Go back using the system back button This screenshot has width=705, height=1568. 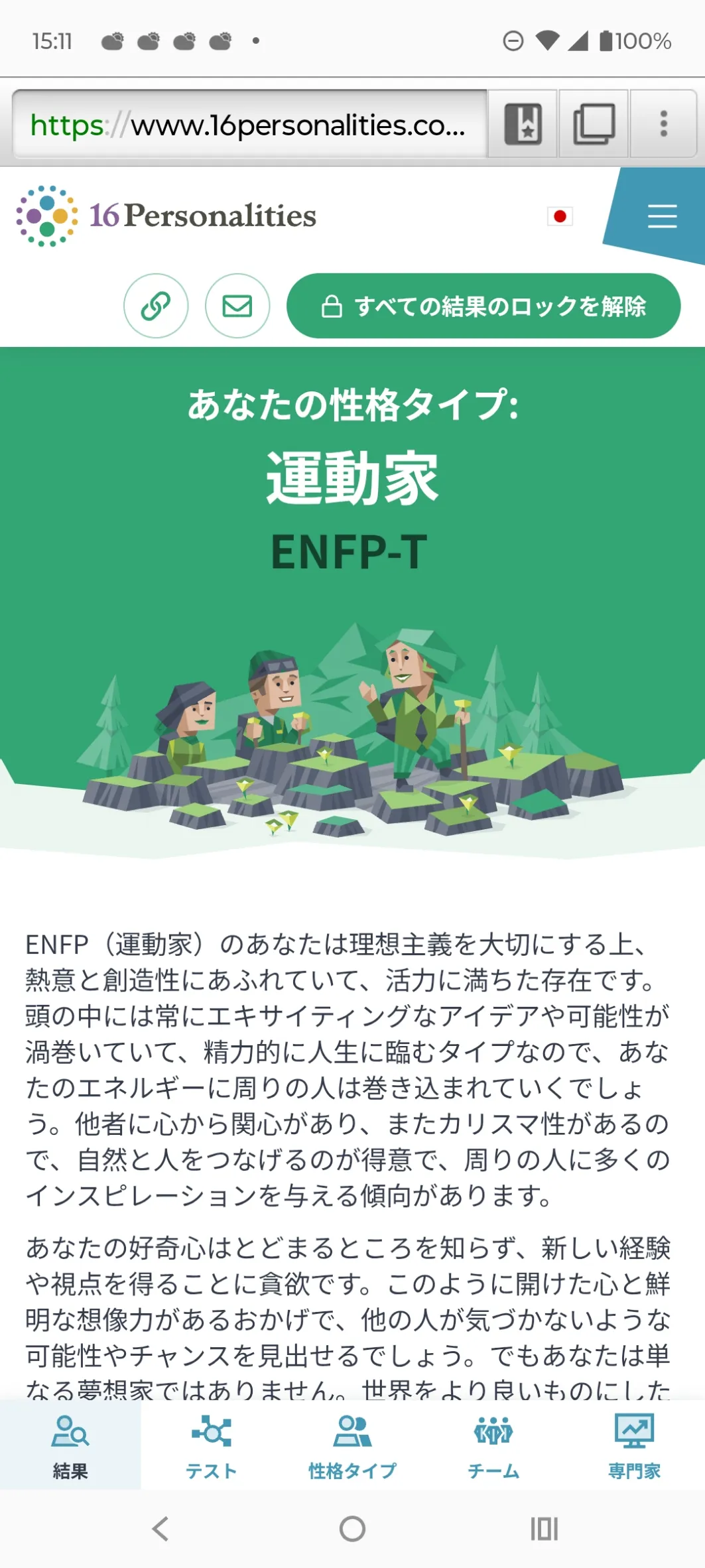click(x=160, y=1529)
